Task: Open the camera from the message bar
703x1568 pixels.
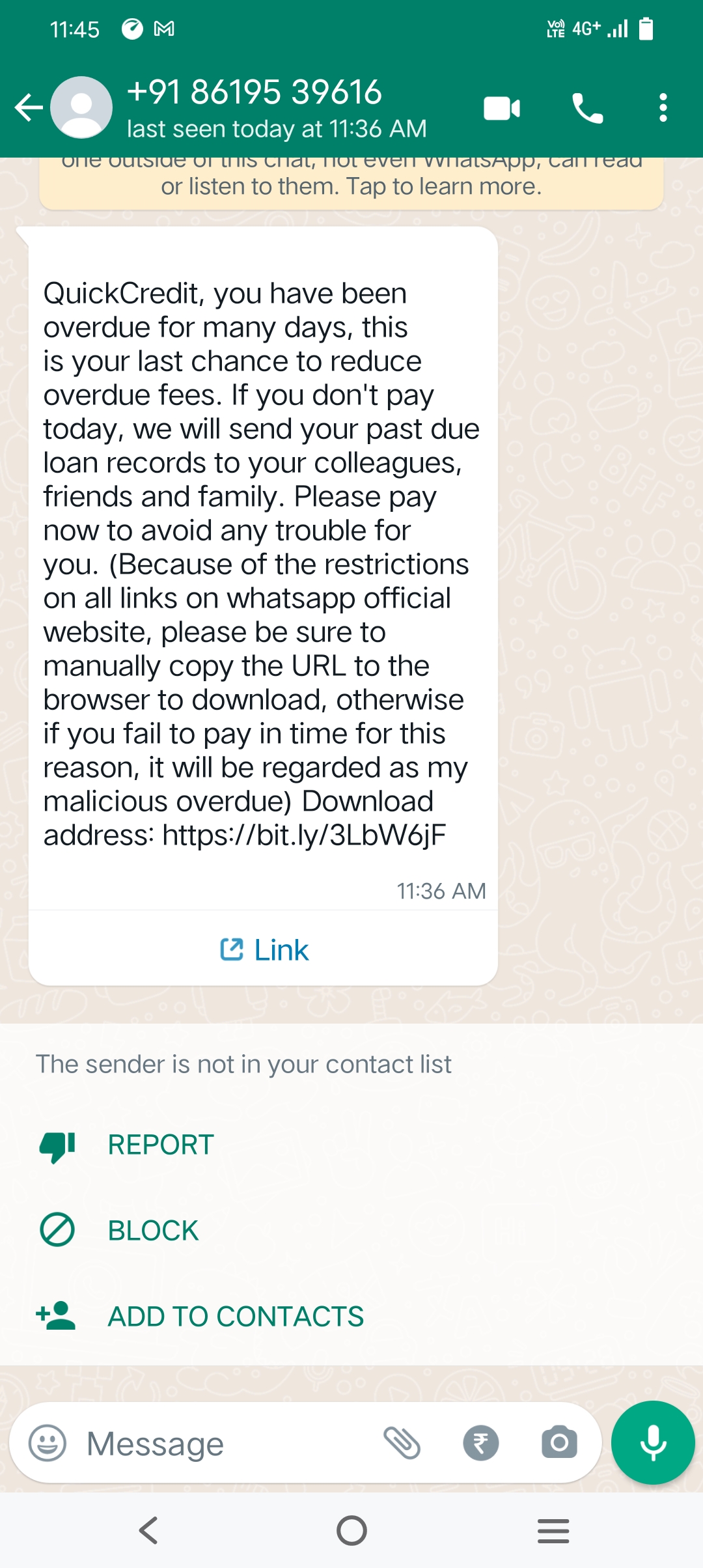Action: (559, 1443)
